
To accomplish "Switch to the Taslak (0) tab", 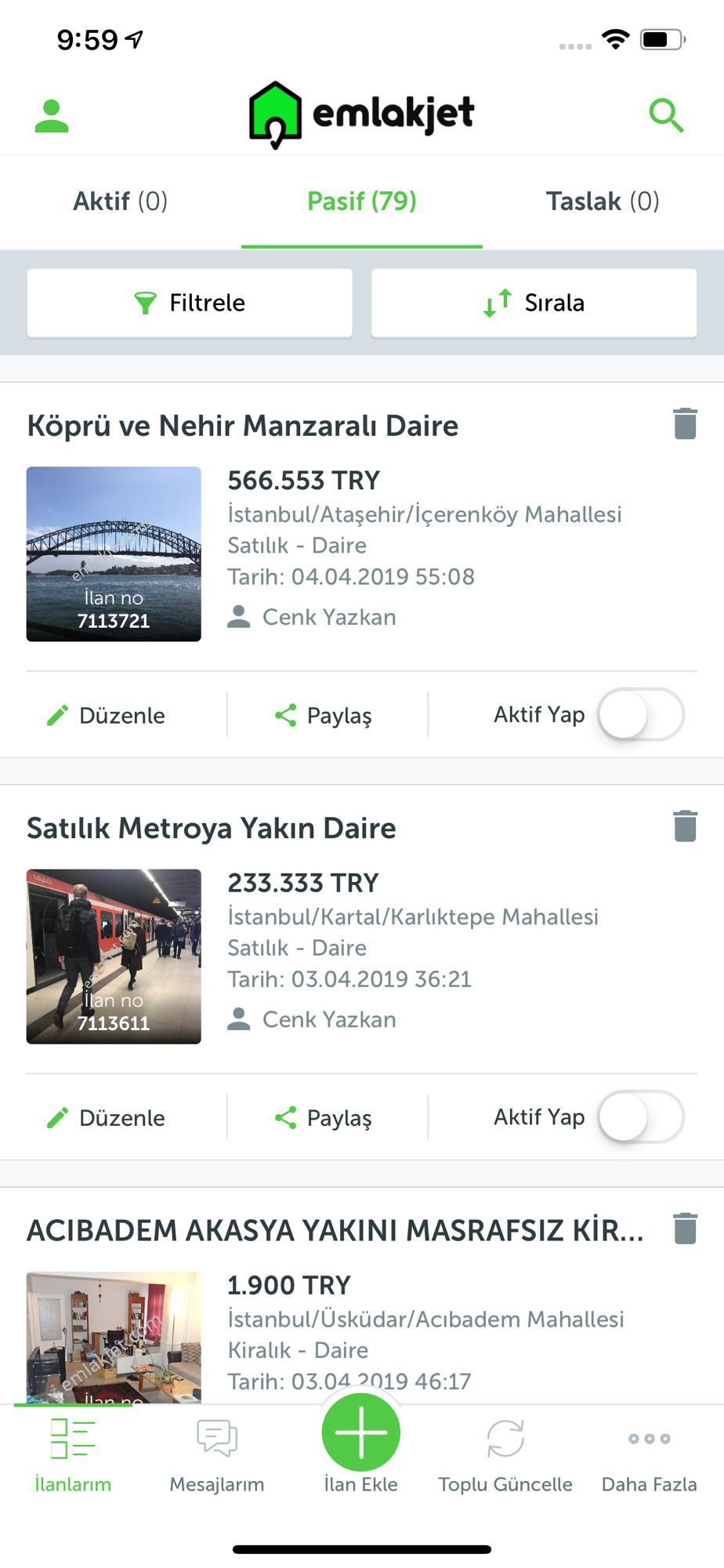I will (603, 201).
